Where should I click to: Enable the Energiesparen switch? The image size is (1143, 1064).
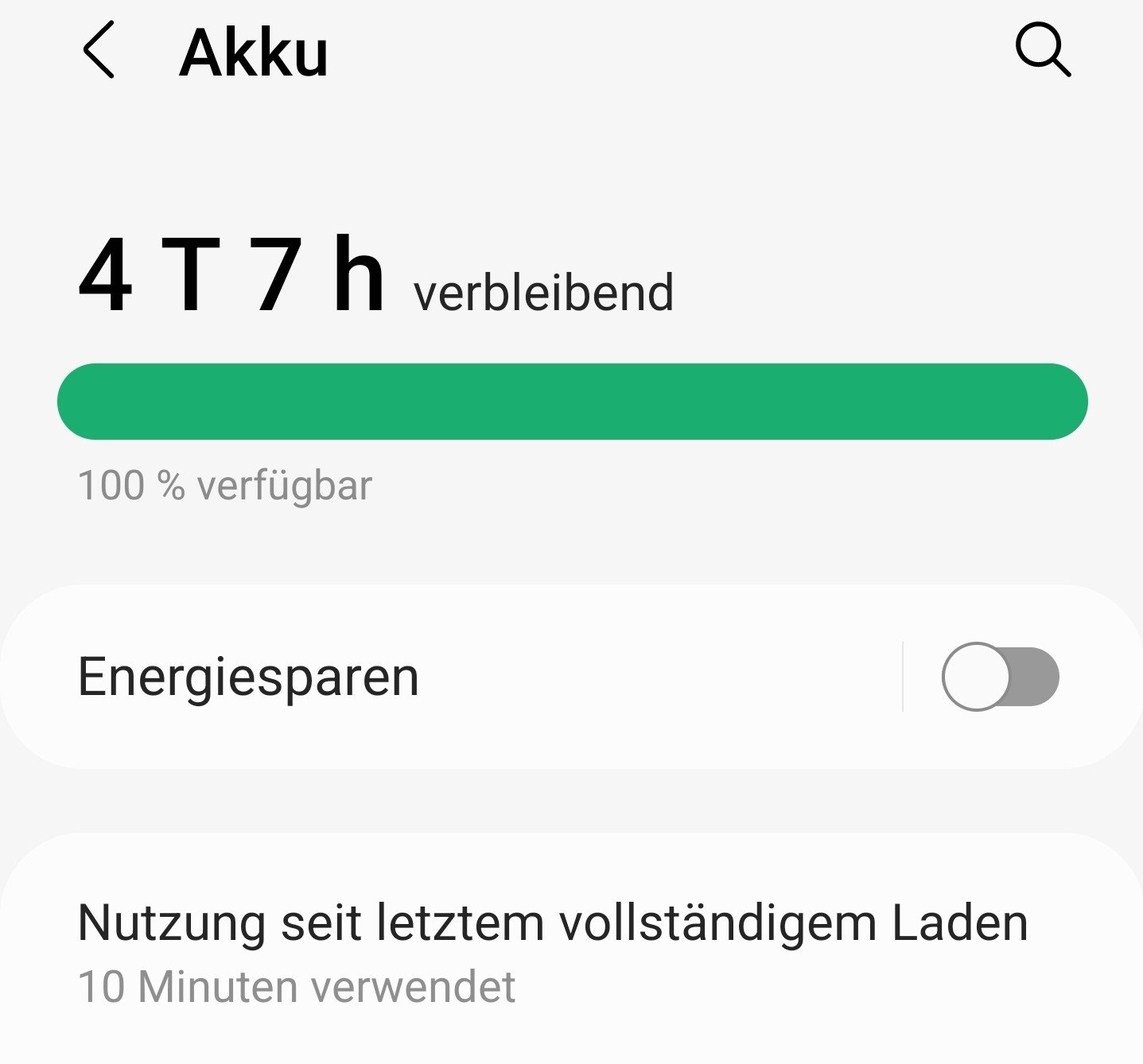click(1000, 677)
